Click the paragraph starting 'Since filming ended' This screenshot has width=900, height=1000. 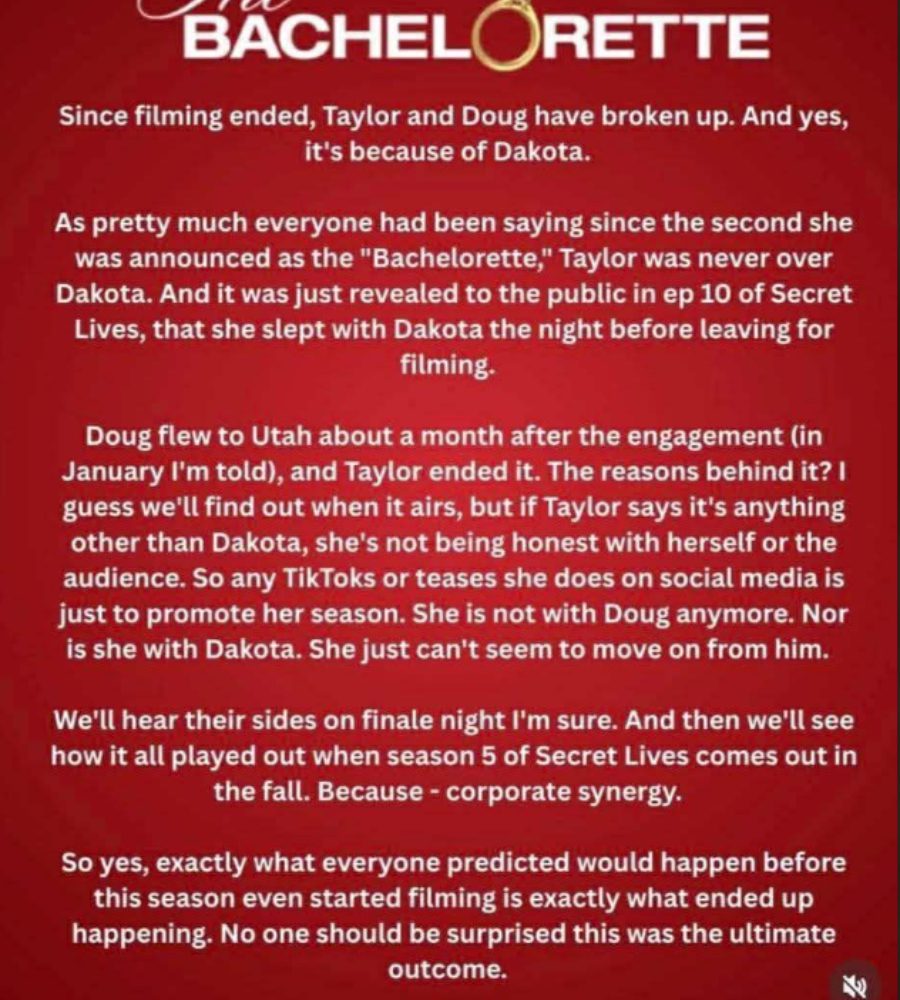tap(450, 133)
